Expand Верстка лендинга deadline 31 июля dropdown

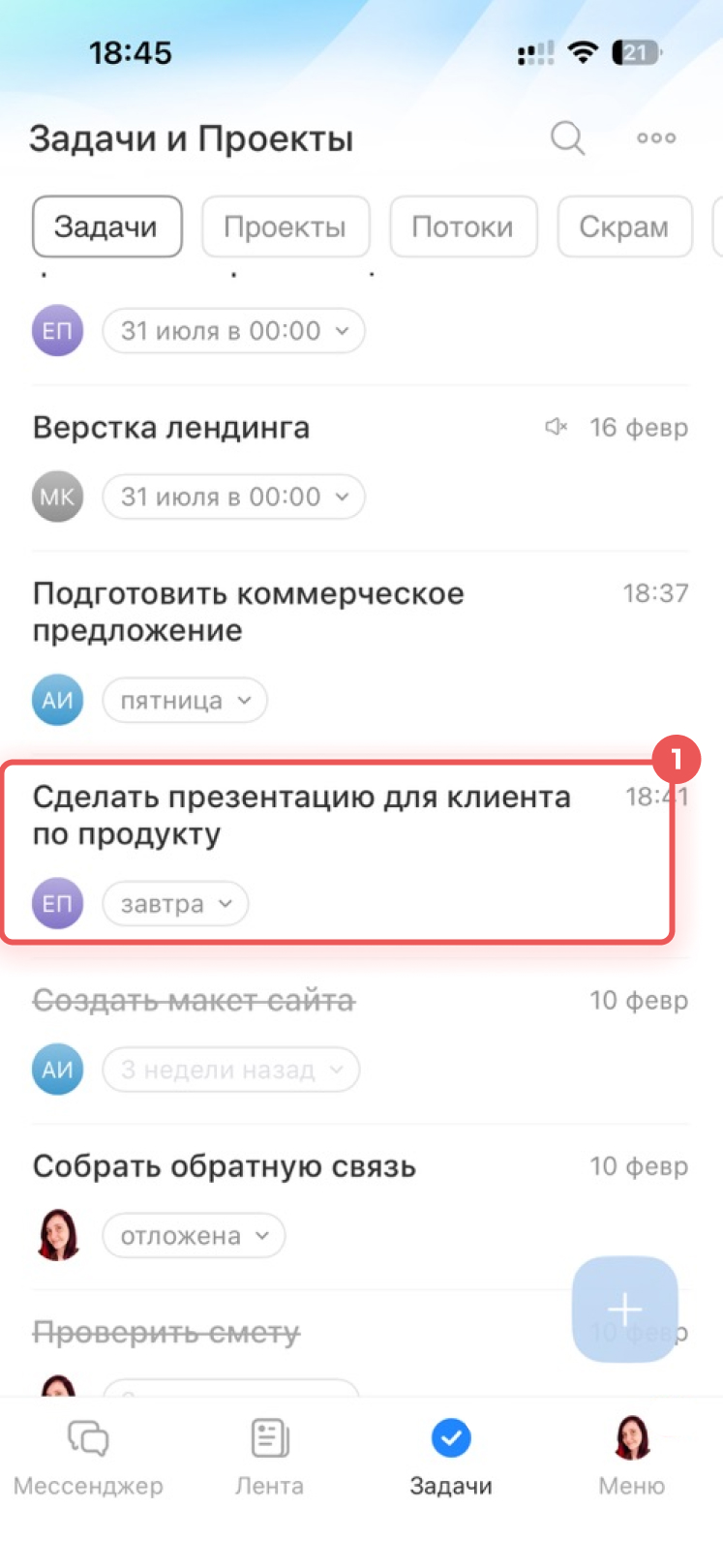[x=233, y=497]
